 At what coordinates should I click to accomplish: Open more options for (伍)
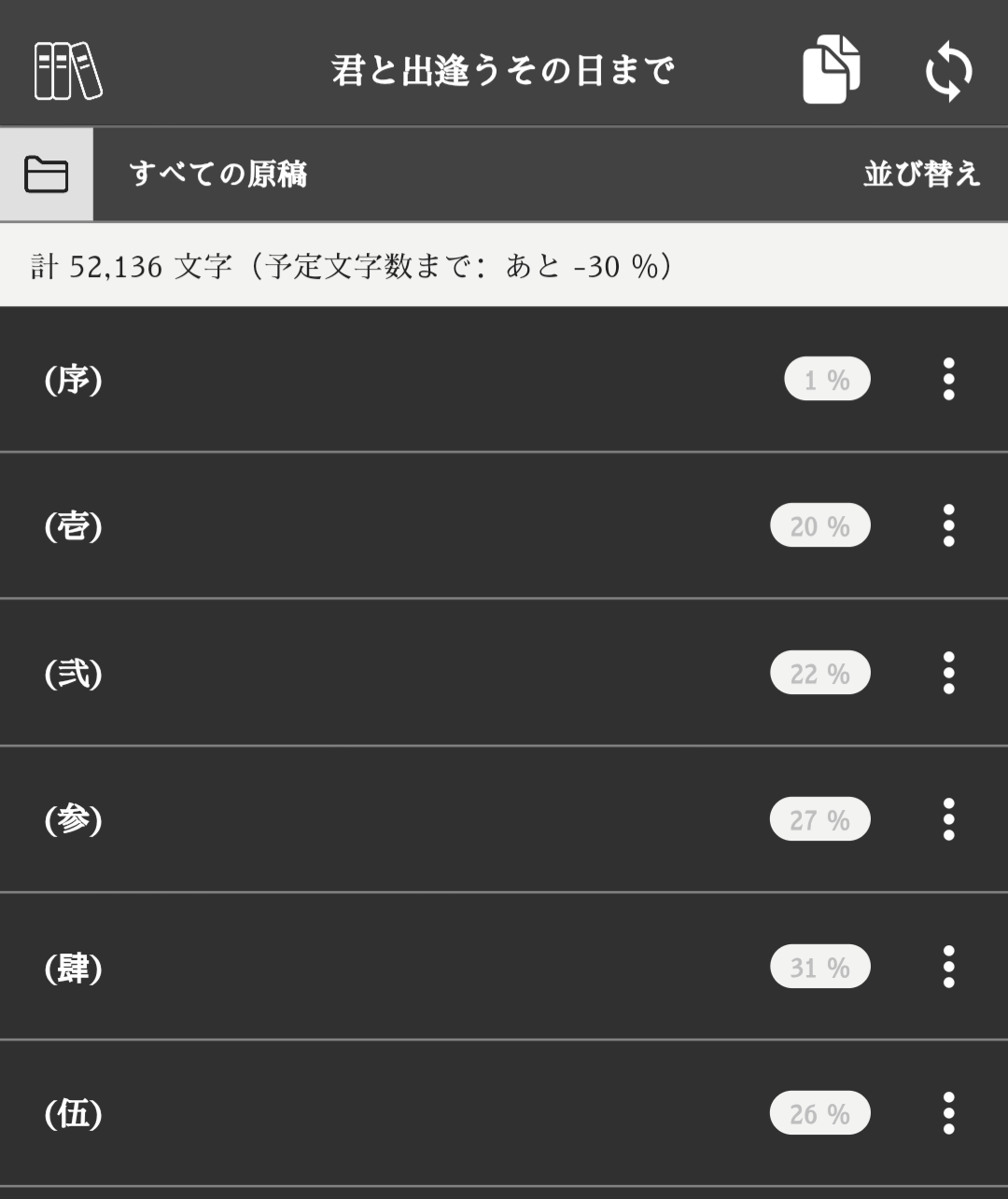948,1113
